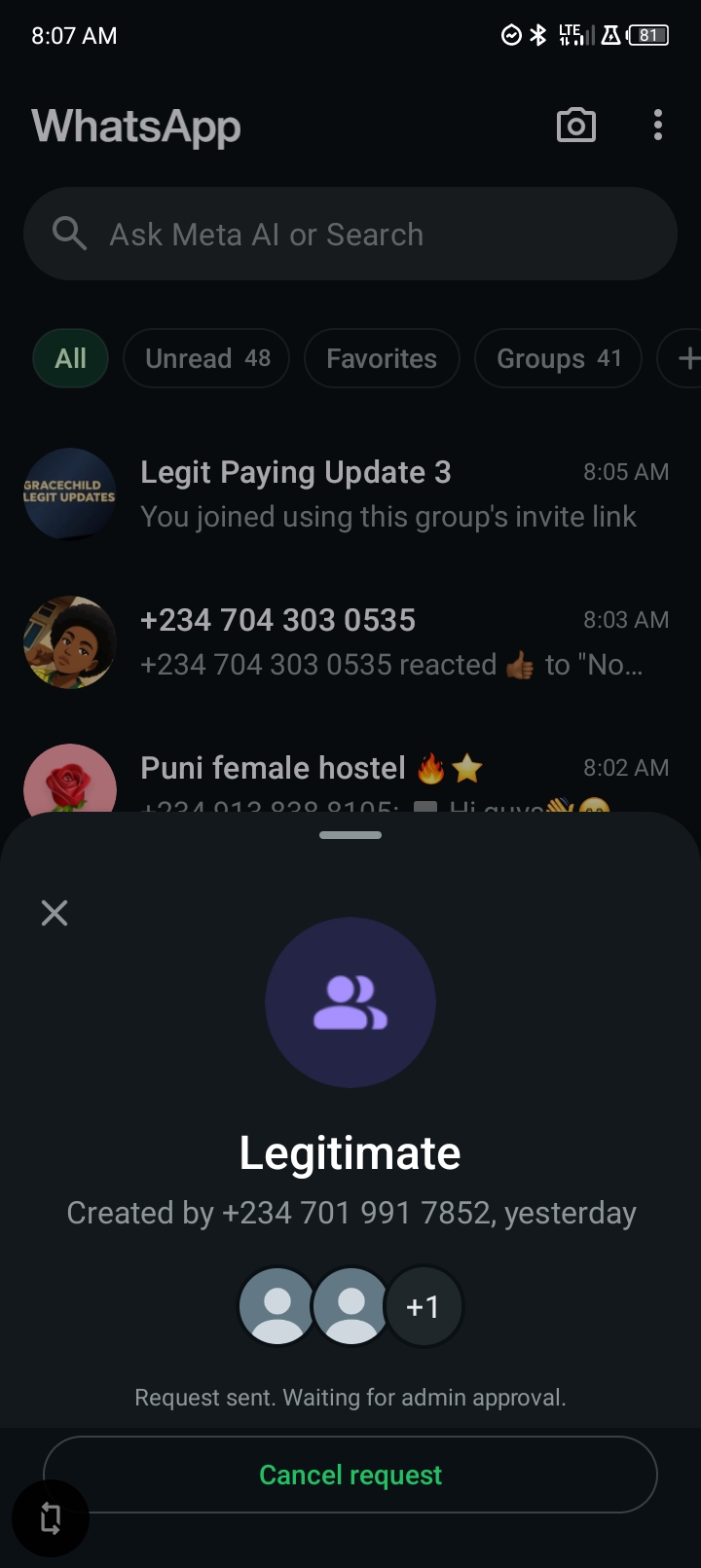Switch to the Groups filter
The image size is (701, 1568).
(x=558, y=358)
